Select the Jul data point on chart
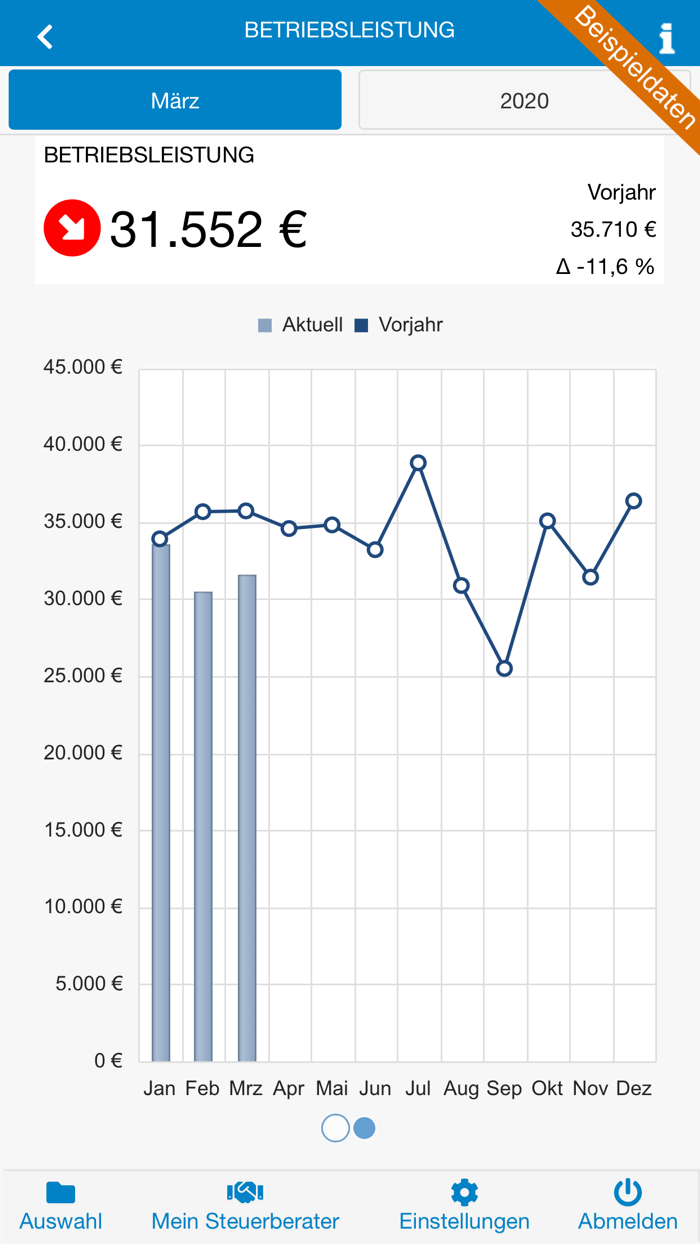Image resolution: width=700 pixels, height=1244 pixels. tap(418, 463)
